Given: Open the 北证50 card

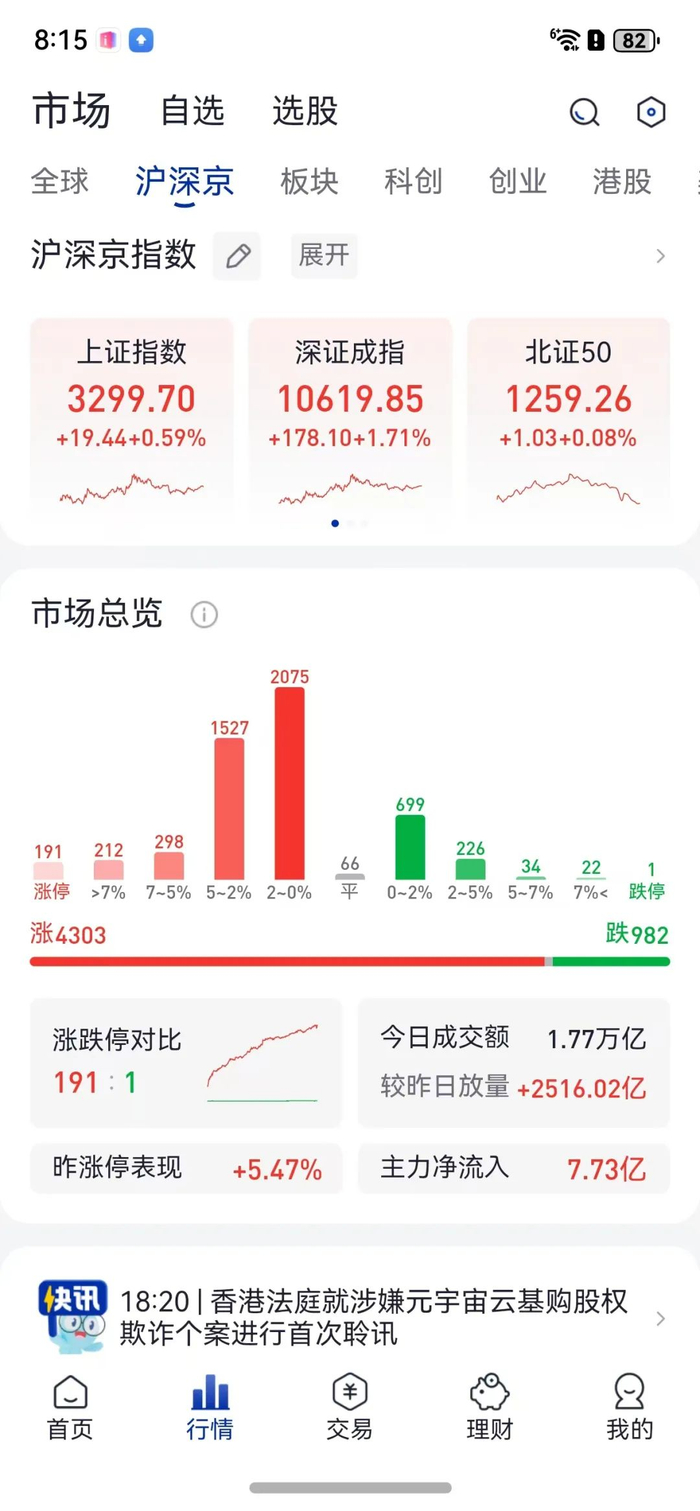Looking at the screenshot, I should [x=569, y=416].
